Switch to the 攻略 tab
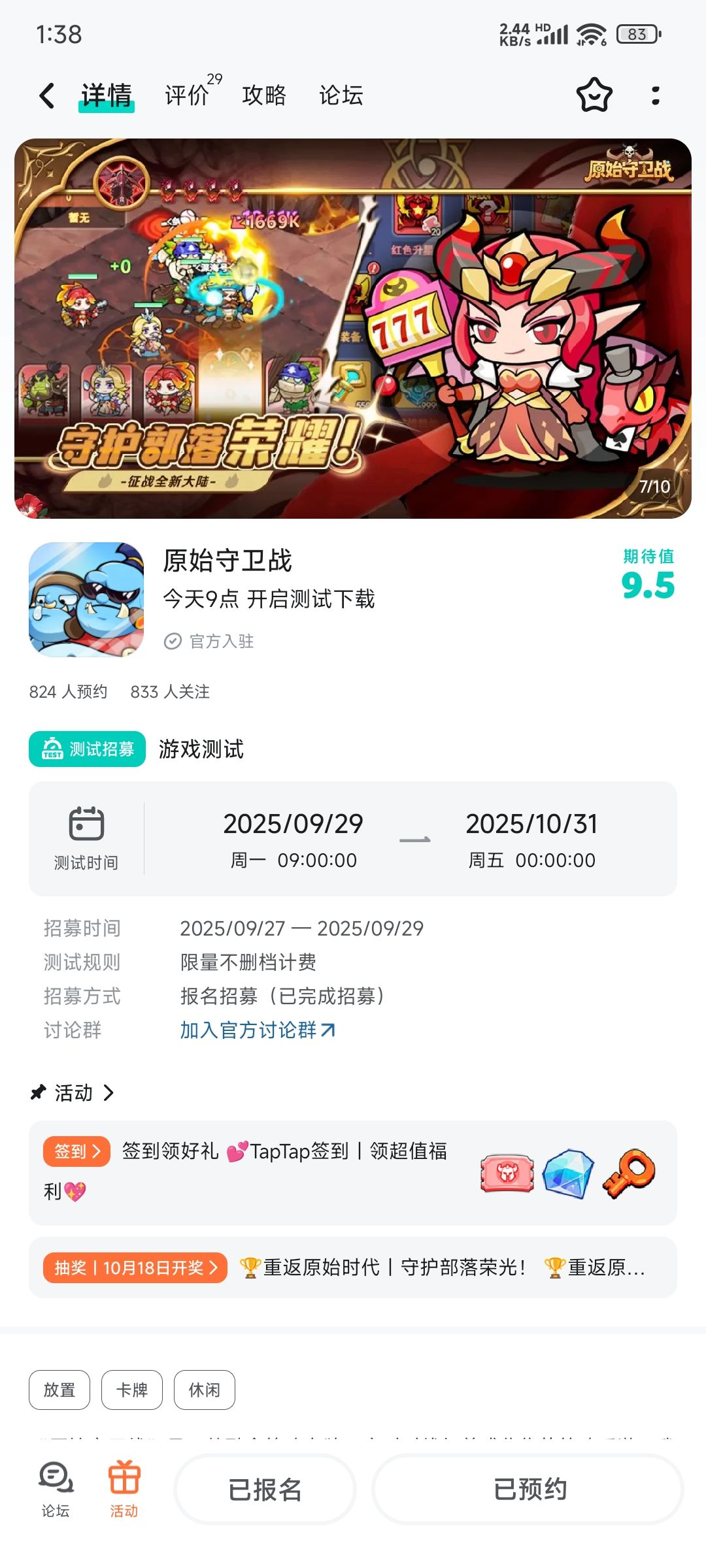Screen dimensions: 706x1568 [264, 95]
